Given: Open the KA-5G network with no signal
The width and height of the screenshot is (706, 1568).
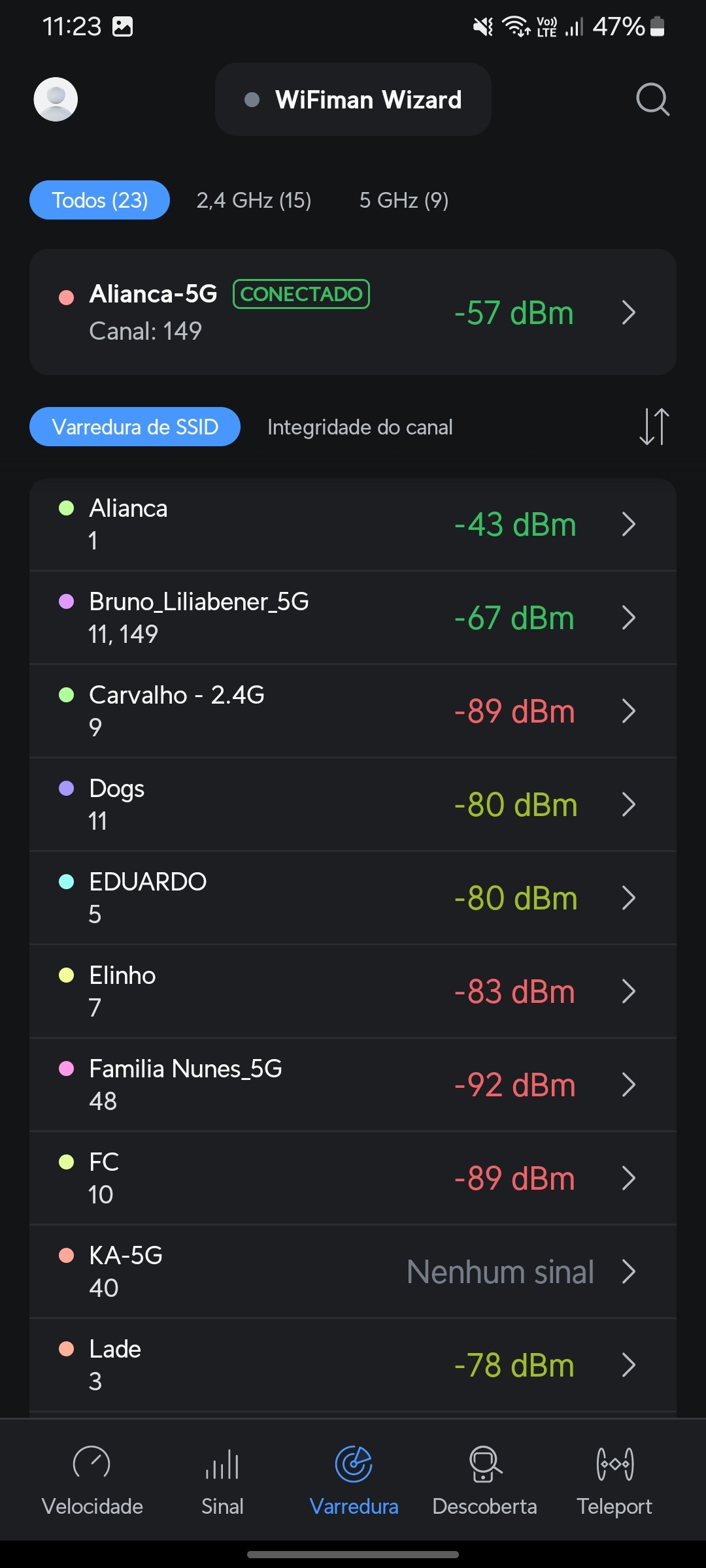Looking at the screenshot, I should tap(353, 1272).
